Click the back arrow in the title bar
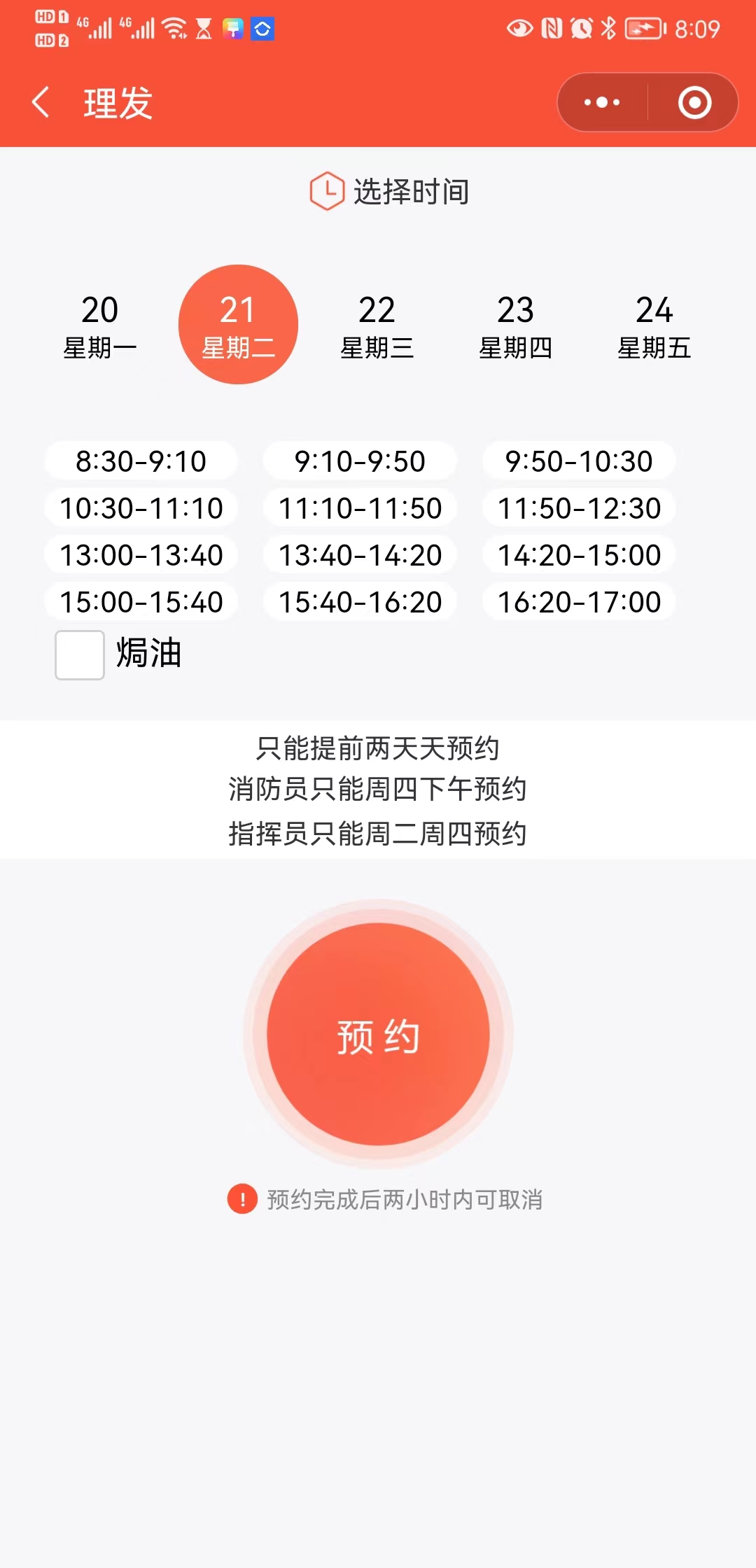Image resolution: width=756 pixels, height=1568 pixels. [x=40, y=101]
